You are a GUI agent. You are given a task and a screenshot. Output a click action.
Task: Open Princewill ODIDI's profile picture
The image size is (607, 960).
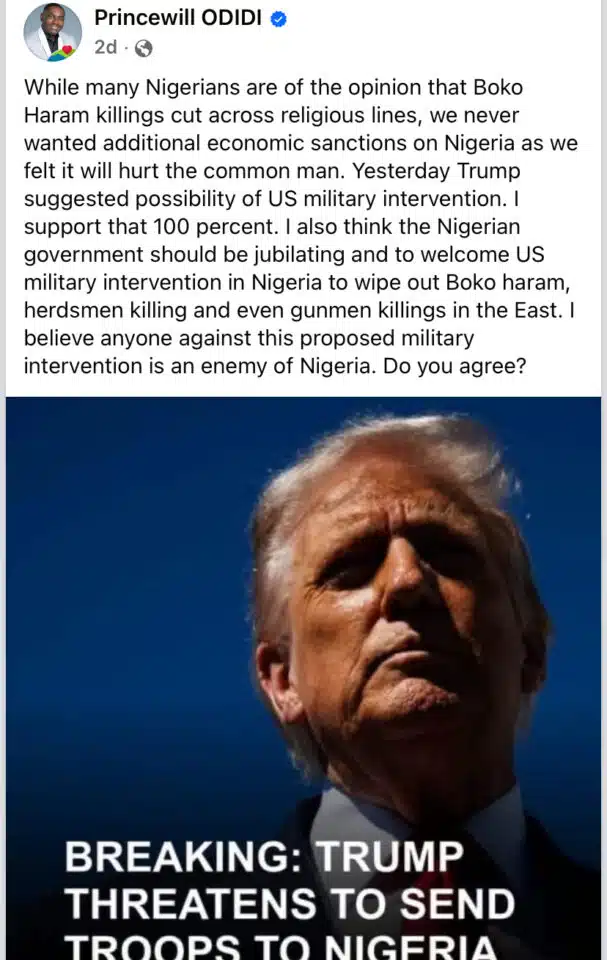pos(52,32)
